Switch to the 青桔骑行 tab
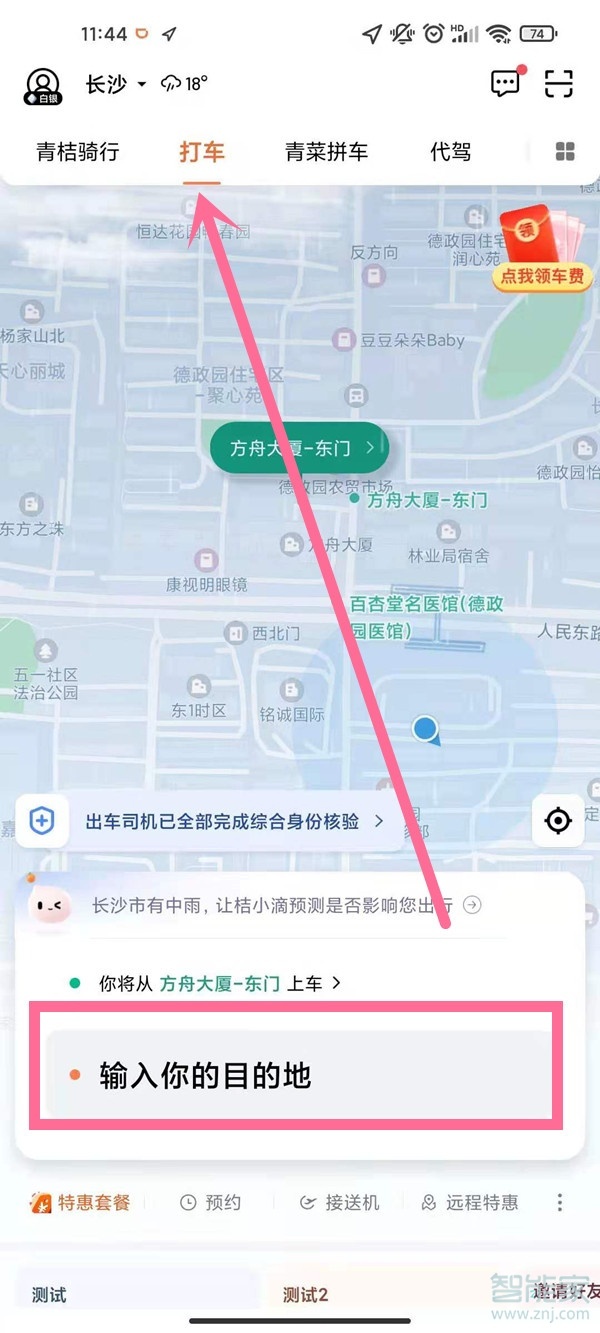600x1333 pixels. point(77,152)
